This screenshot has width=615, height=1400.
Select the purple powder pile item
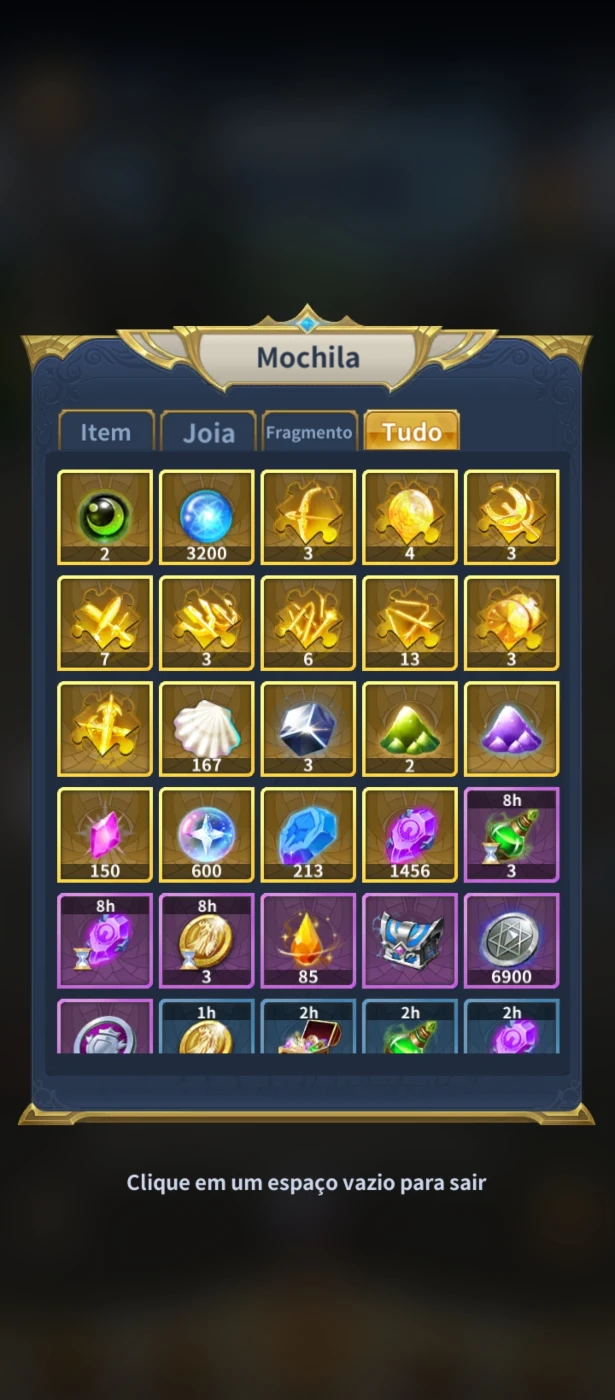(512, 728)
